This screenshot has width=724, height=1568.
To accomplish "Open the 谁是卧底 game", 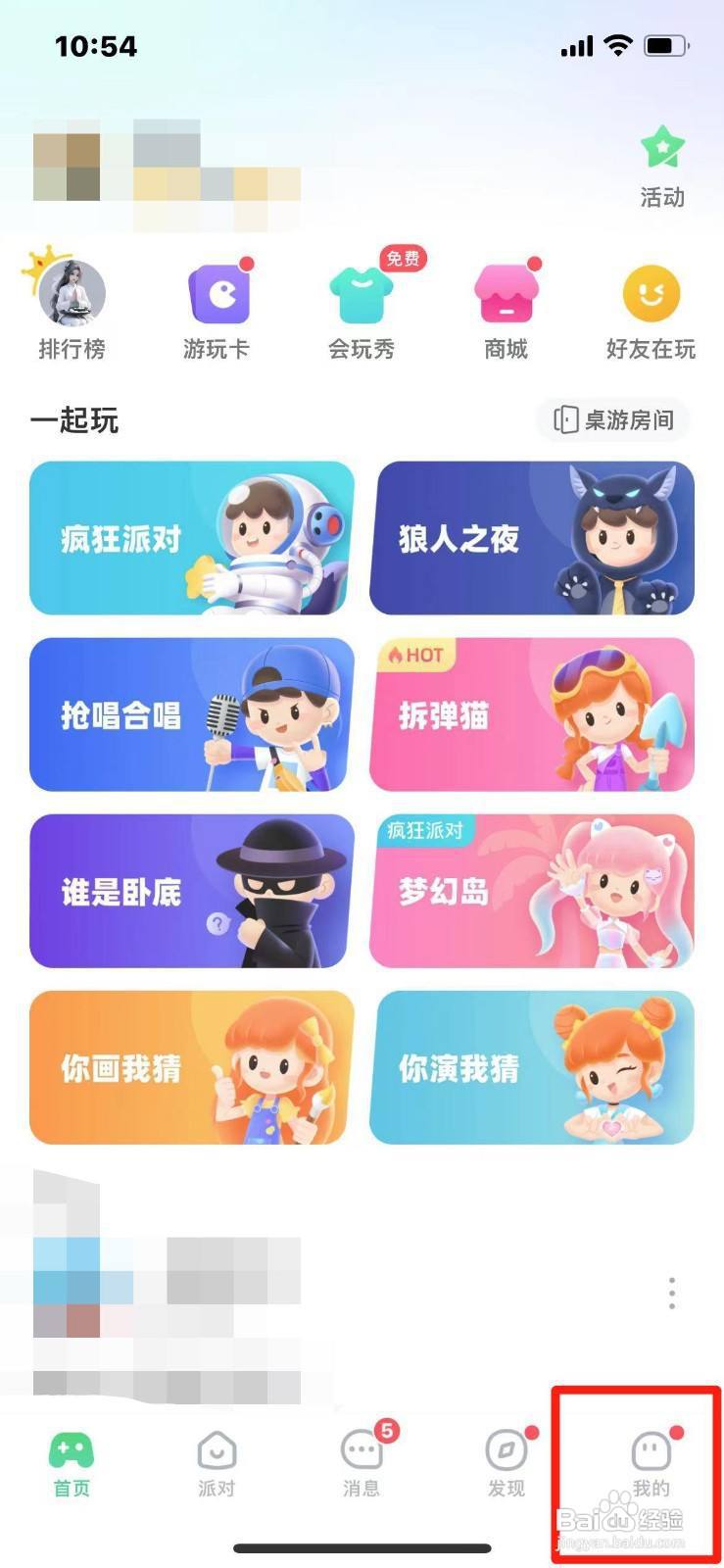I will 191,891.
